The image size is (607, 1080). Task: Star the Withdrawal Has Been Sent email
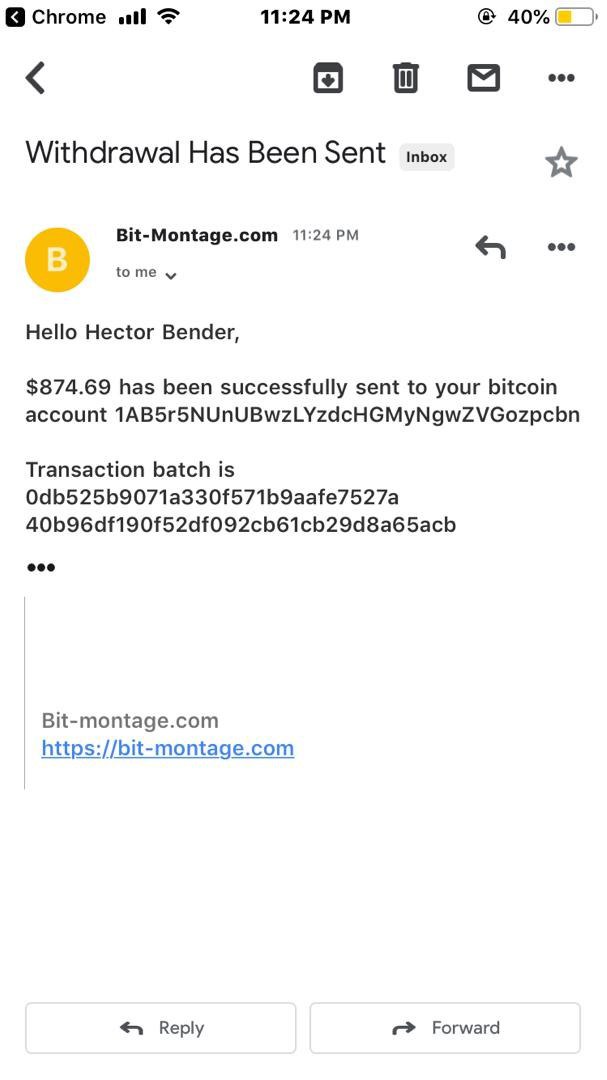[x=561, y=162]
